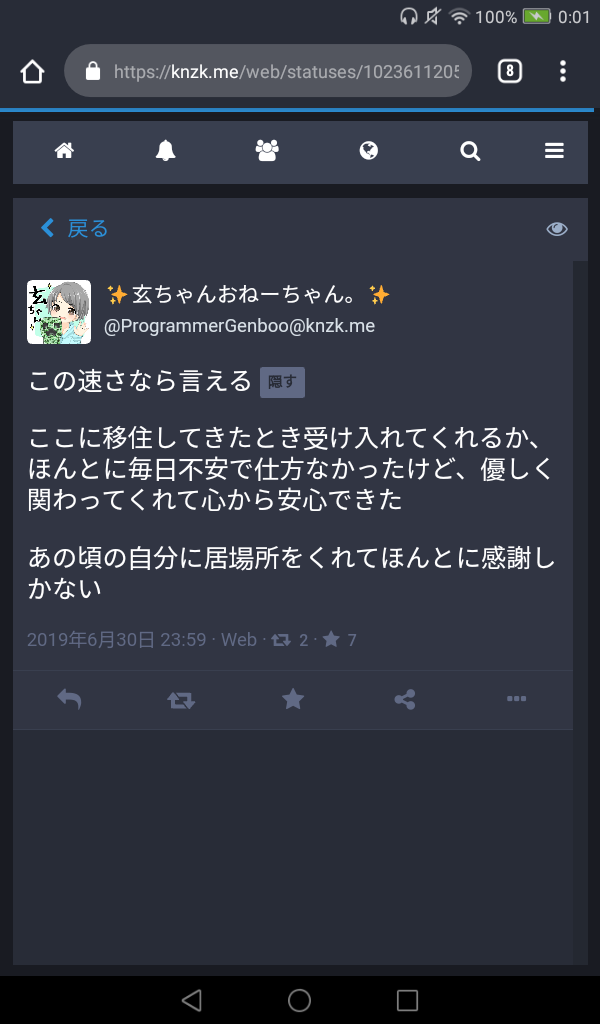Open the 玄ちゃんおねーちゃん profile avatar
Screen dimensions: 600x1024
click(59, 312)
